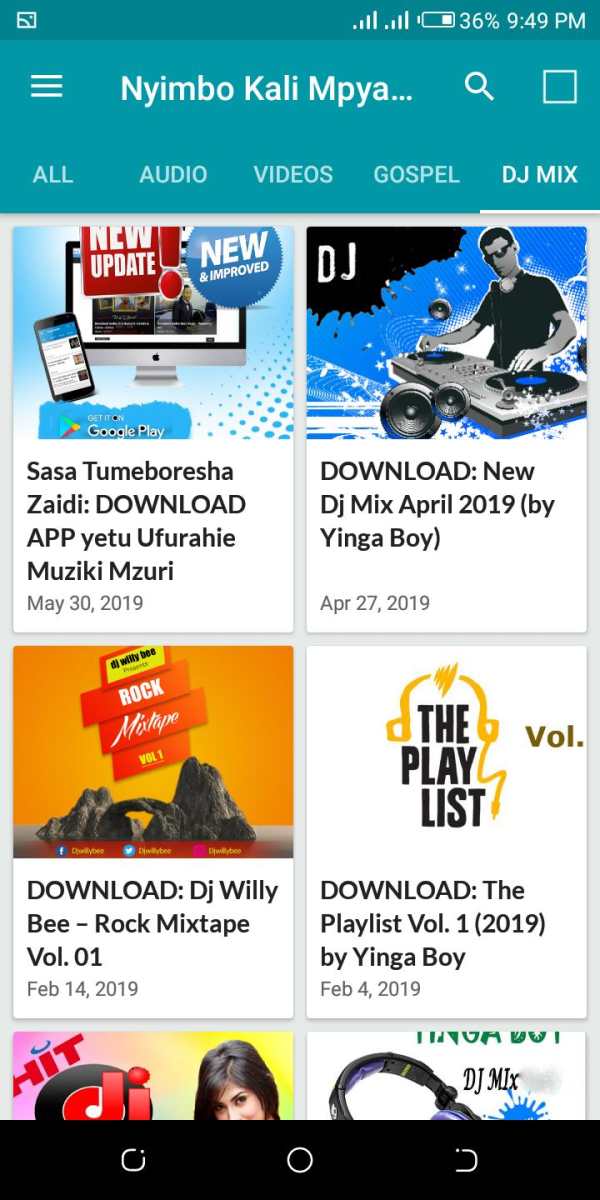This screenshot has width=600, height=1200.
Task: Go to the system home screen
Action: click(300, 1160)
